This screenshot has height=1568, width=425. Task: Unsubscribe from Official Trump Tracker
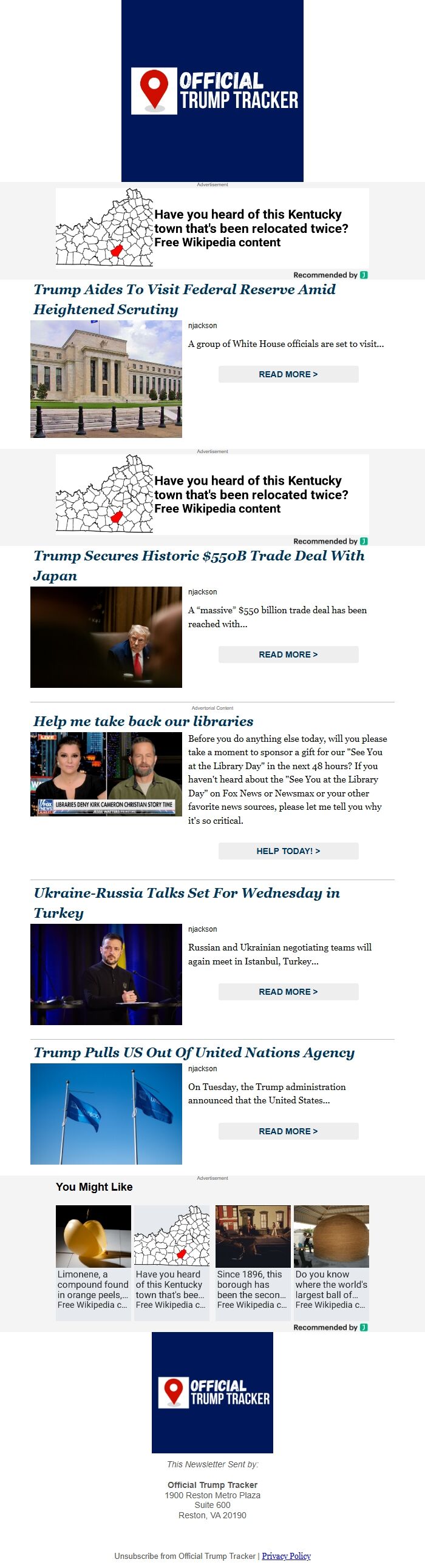[x=186, y=1556]
